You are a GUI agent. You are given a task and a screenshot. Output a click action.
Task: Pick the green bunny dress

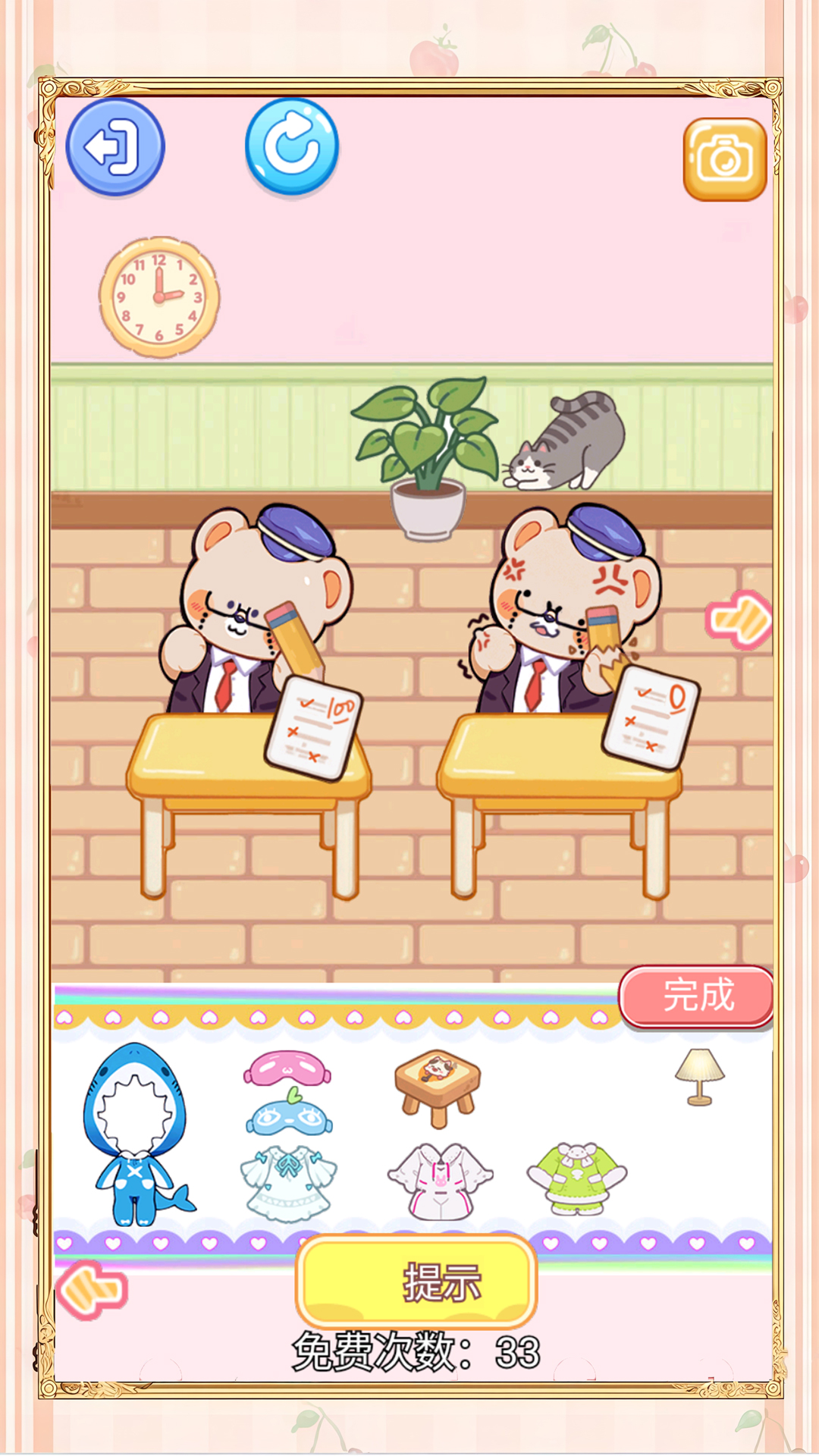[577, 1178]
